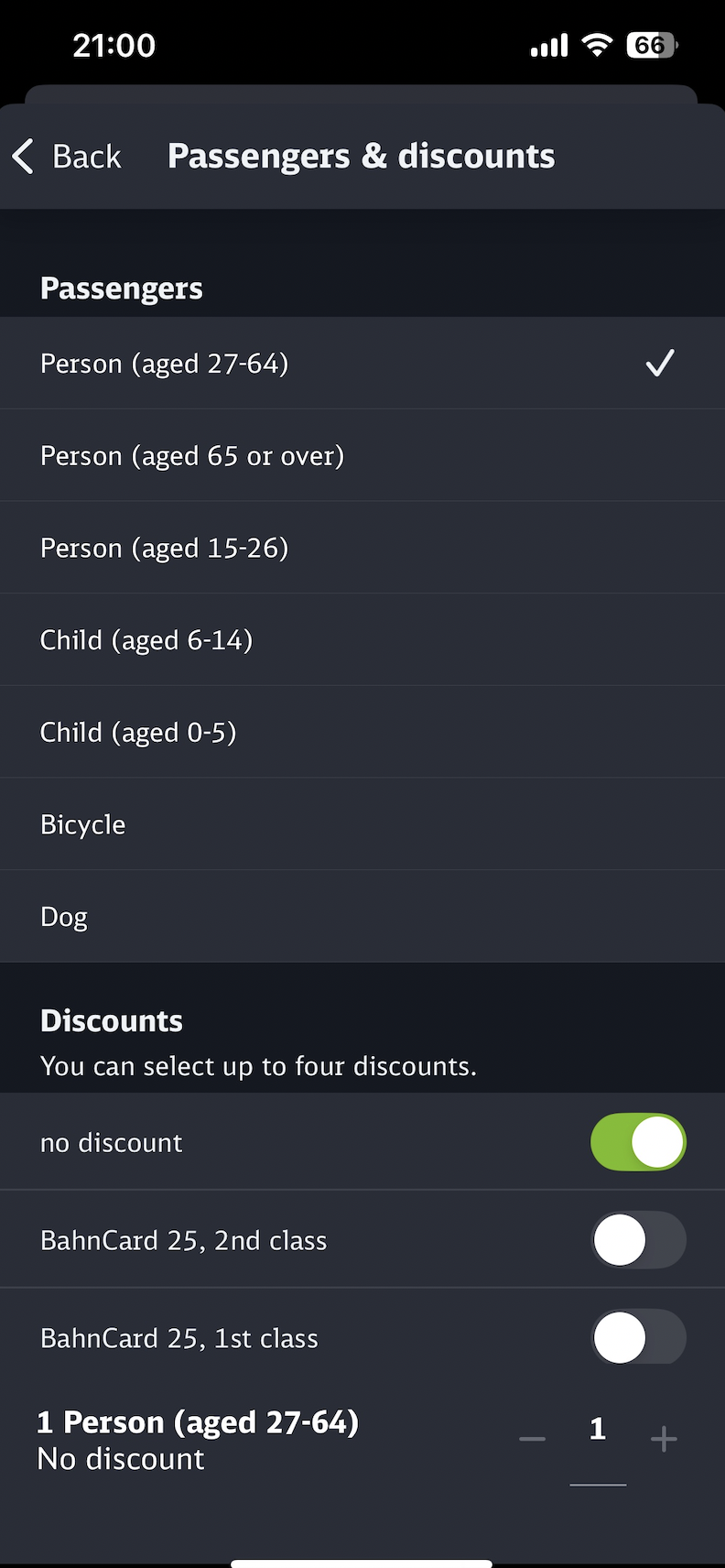Choose Bicycle as passenger type
725x1568 pixels.
[x=362, y=824]
